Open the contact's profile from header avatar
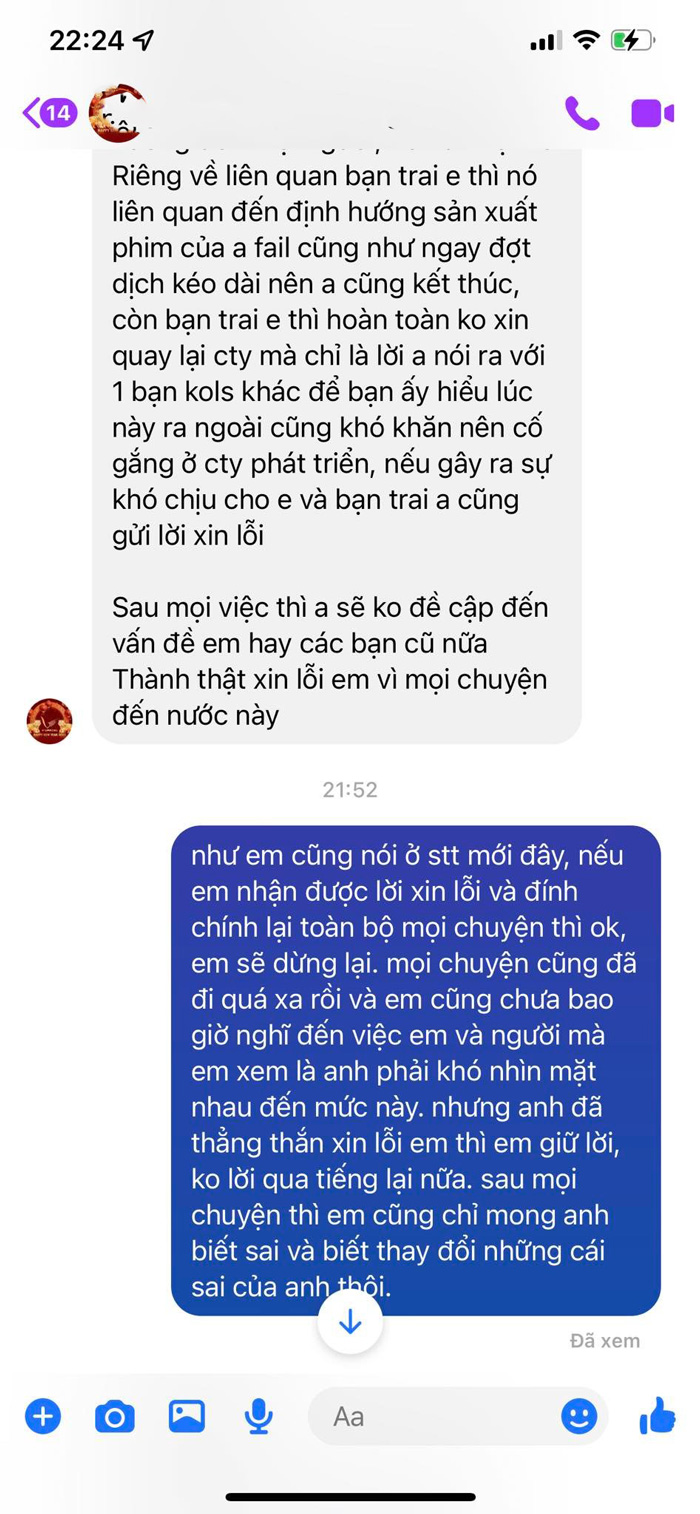 click(117, 112)
